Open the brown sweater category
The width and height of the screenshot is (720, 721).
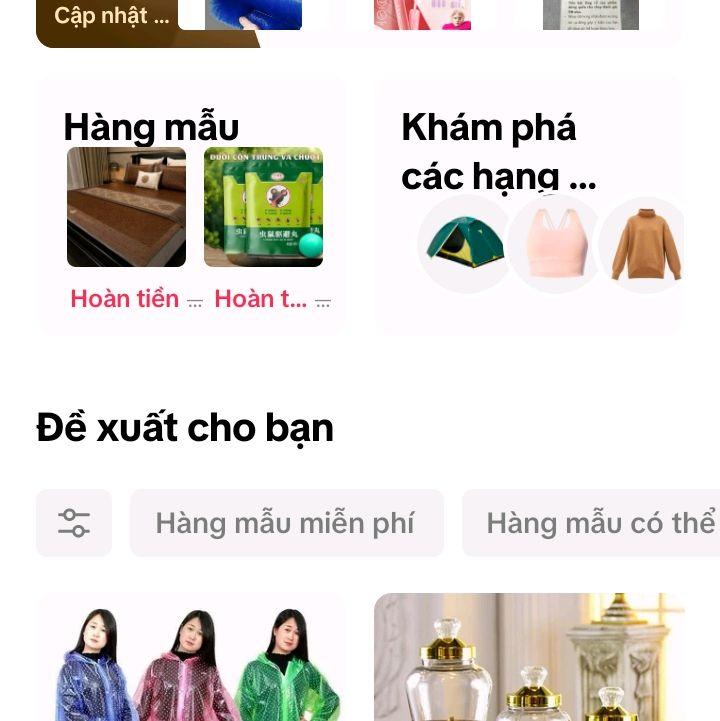[644, 244]
